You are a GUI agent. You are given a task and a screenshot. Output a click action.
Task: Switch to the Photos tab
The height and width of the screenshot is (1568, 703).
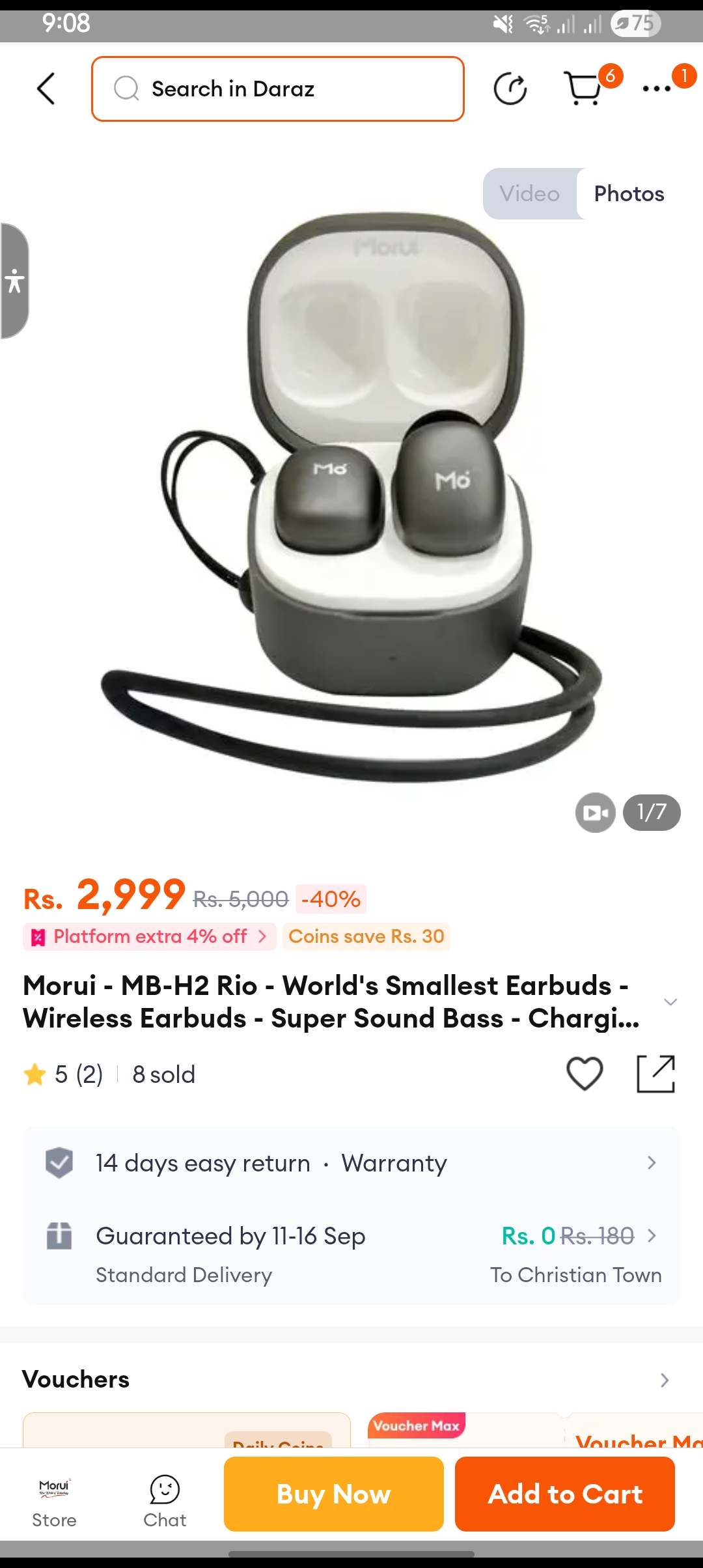point(629,193)
